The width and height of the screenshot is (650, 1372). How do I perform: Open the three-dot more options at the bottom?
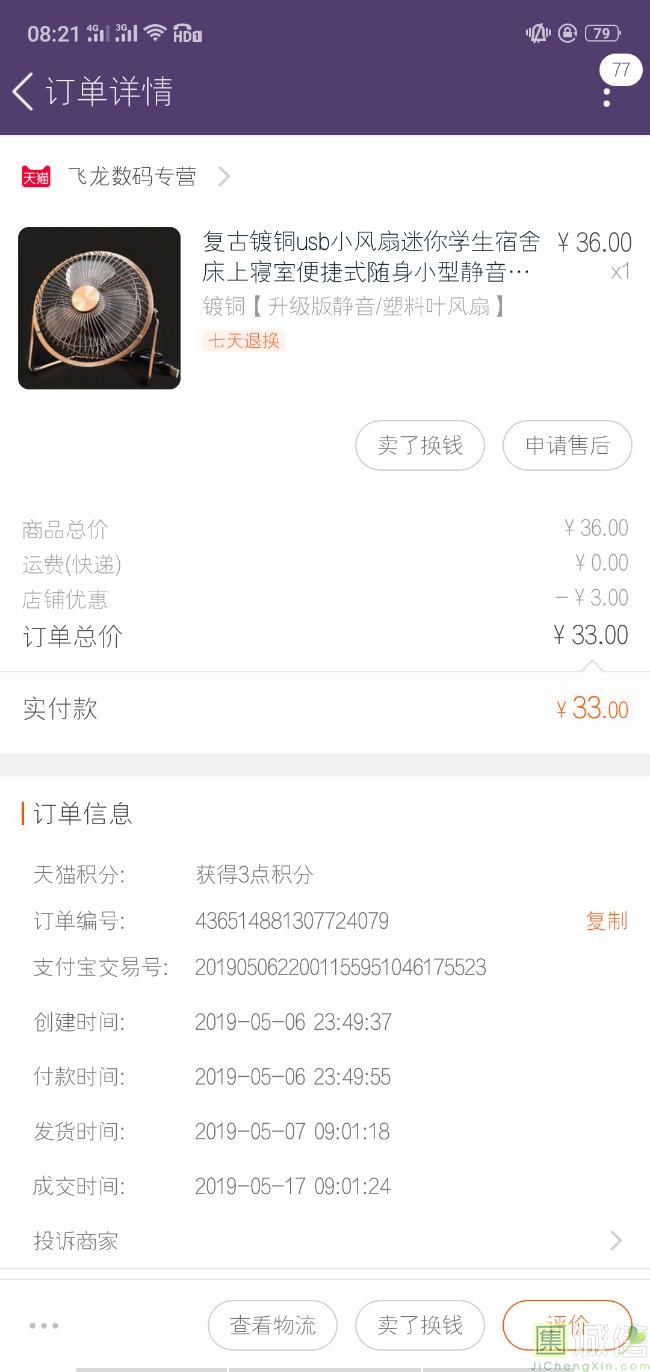click(x=44, y=1326)
